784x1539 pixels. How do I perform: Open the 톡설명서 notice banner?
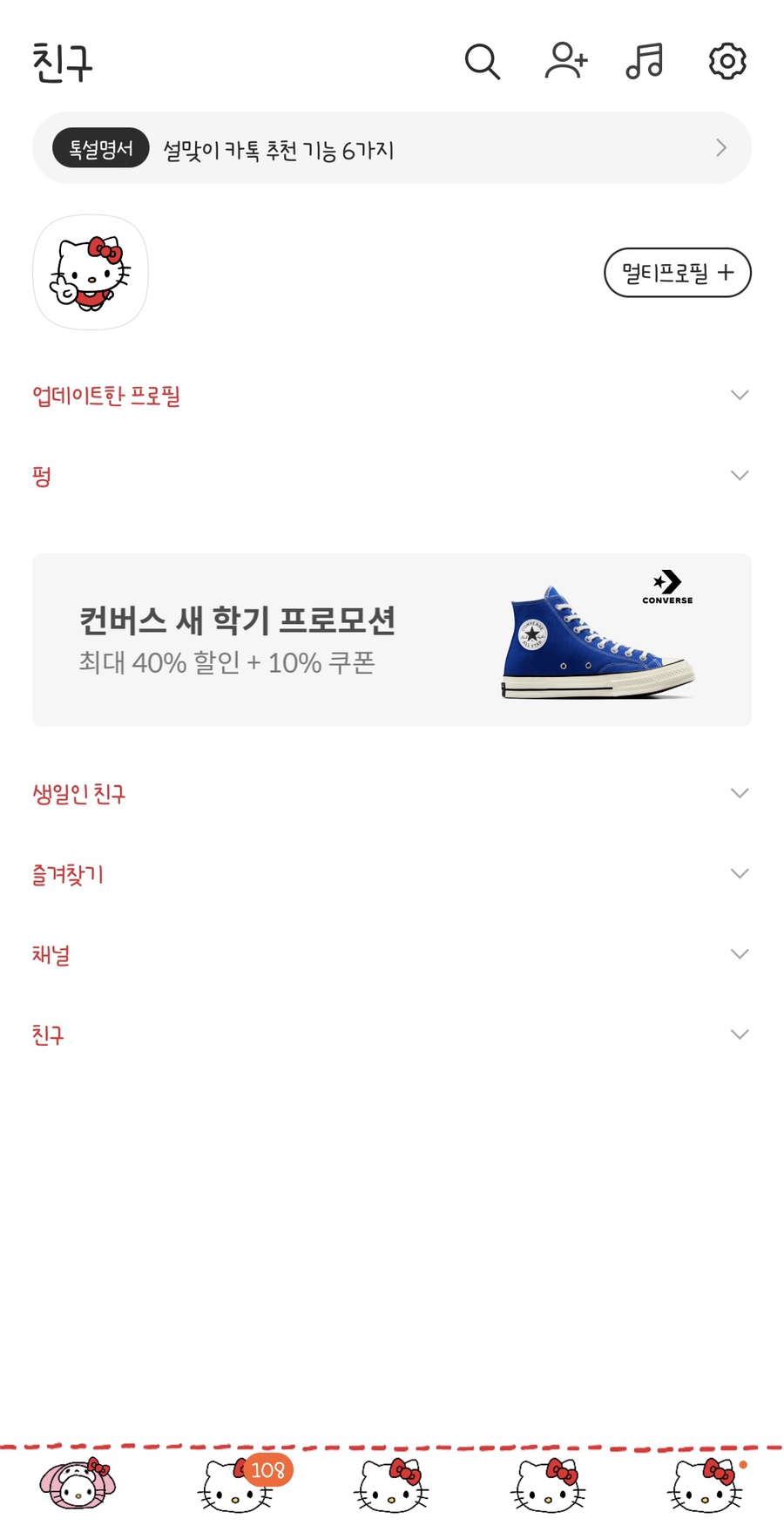391,148
